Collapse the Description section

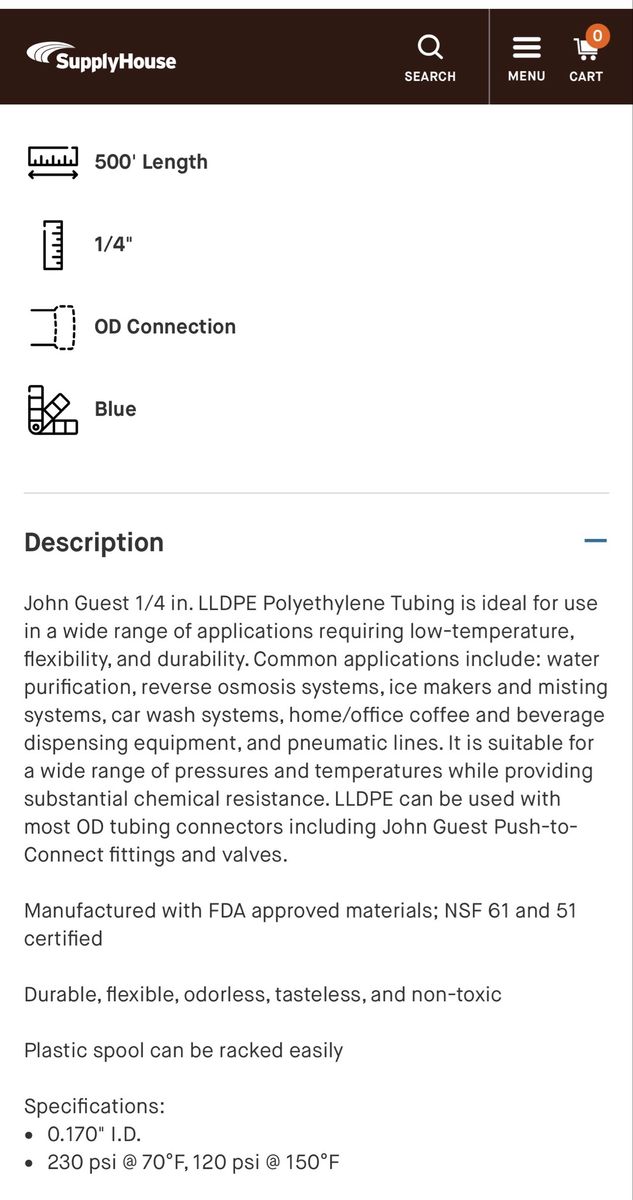pos(595,541)
